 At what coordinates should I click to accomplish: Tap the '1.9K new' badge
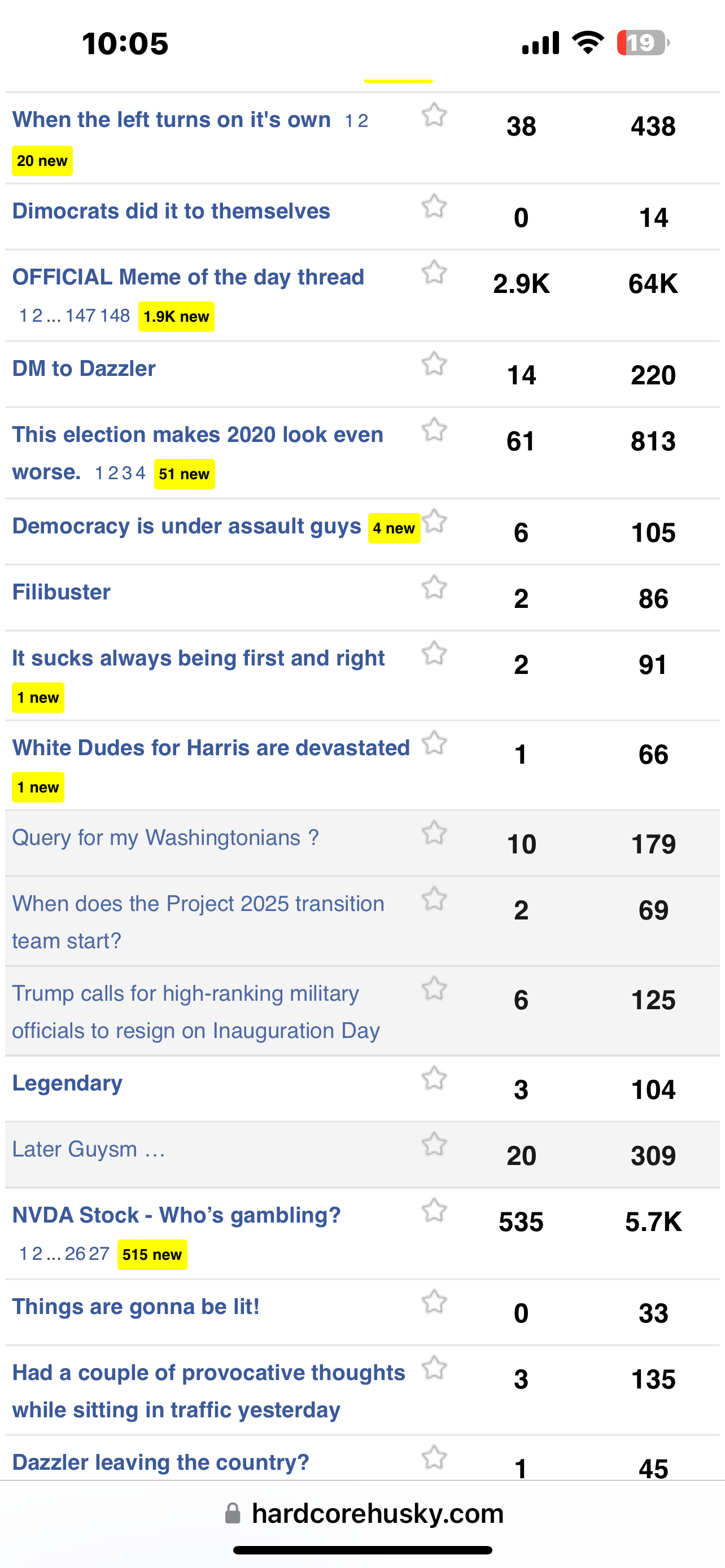(176, 317)
